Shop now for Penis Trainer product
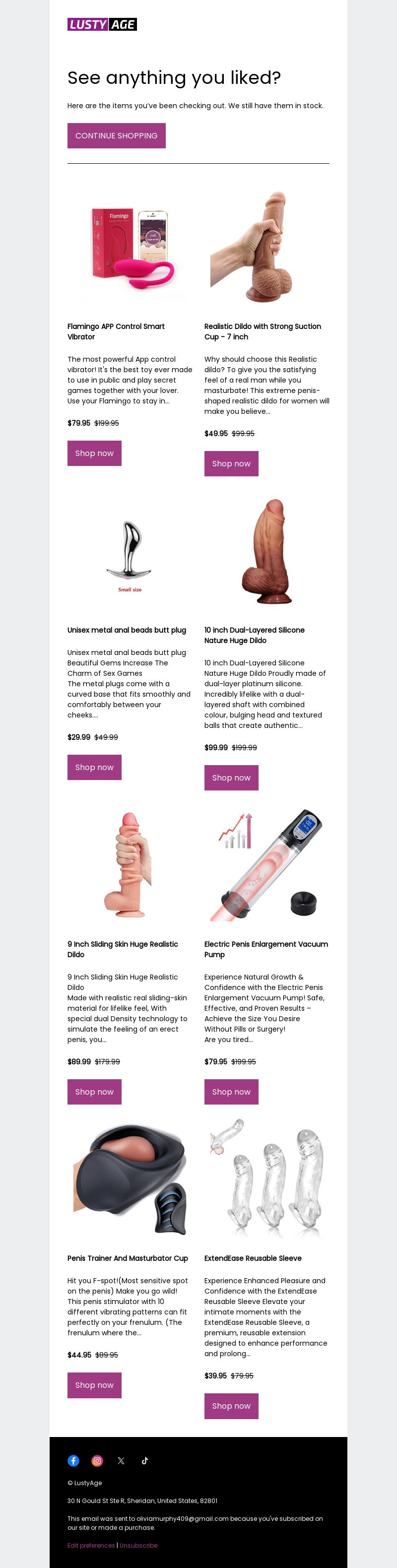 [94, 1385]
